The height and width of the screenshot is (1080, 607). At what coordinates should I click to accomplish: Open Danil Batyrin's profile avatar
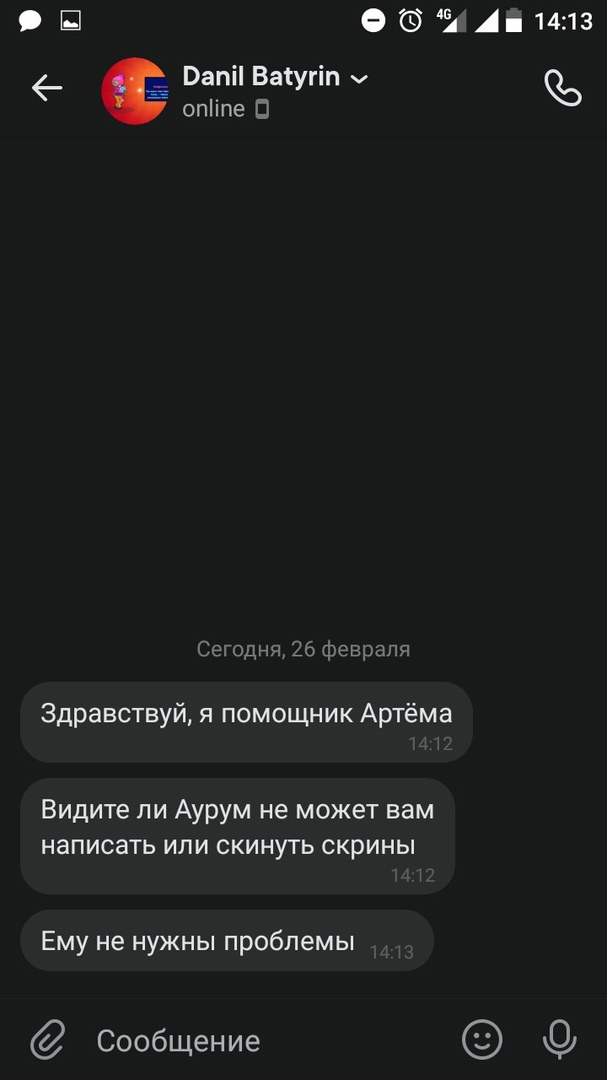tap(134, 91)
